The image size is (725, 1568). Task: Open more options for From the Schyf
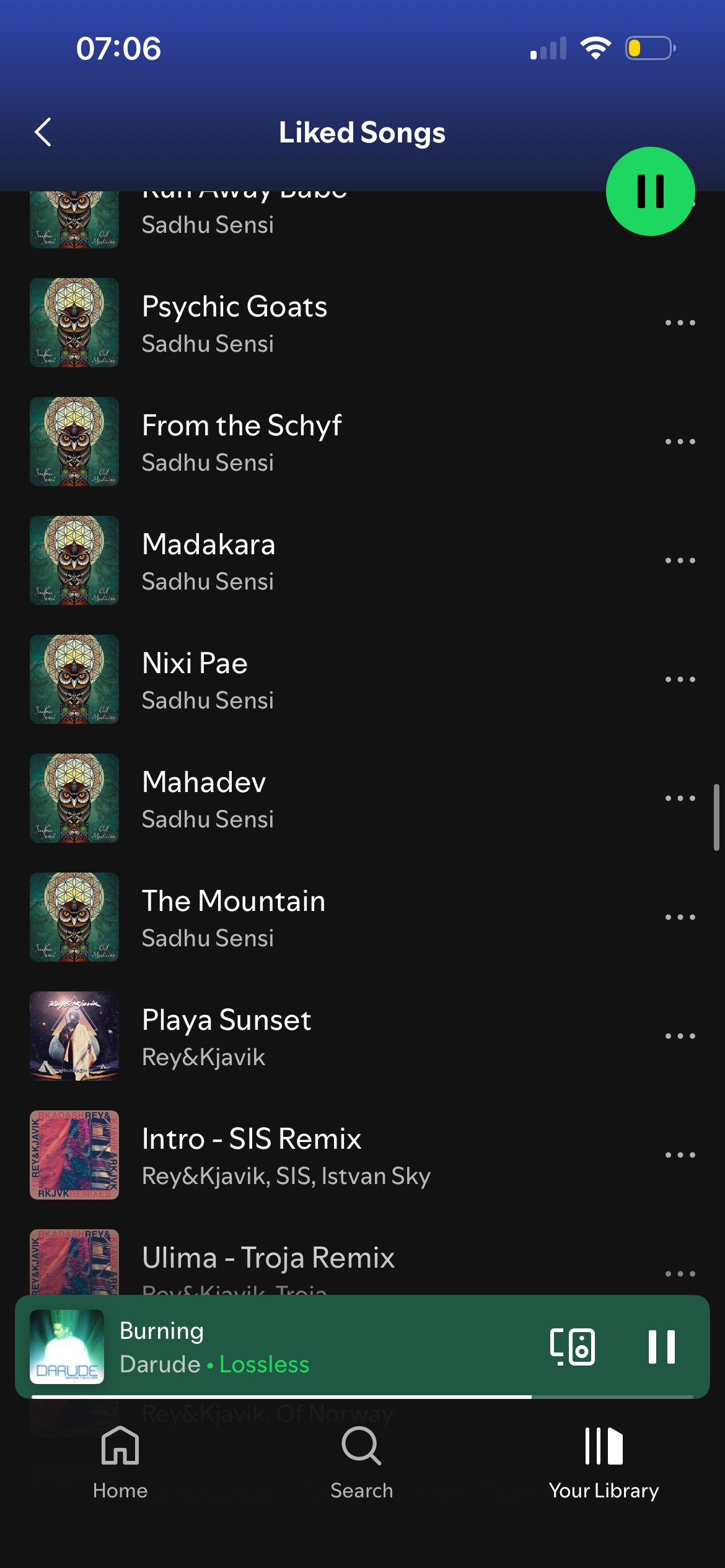coord(680,442)
